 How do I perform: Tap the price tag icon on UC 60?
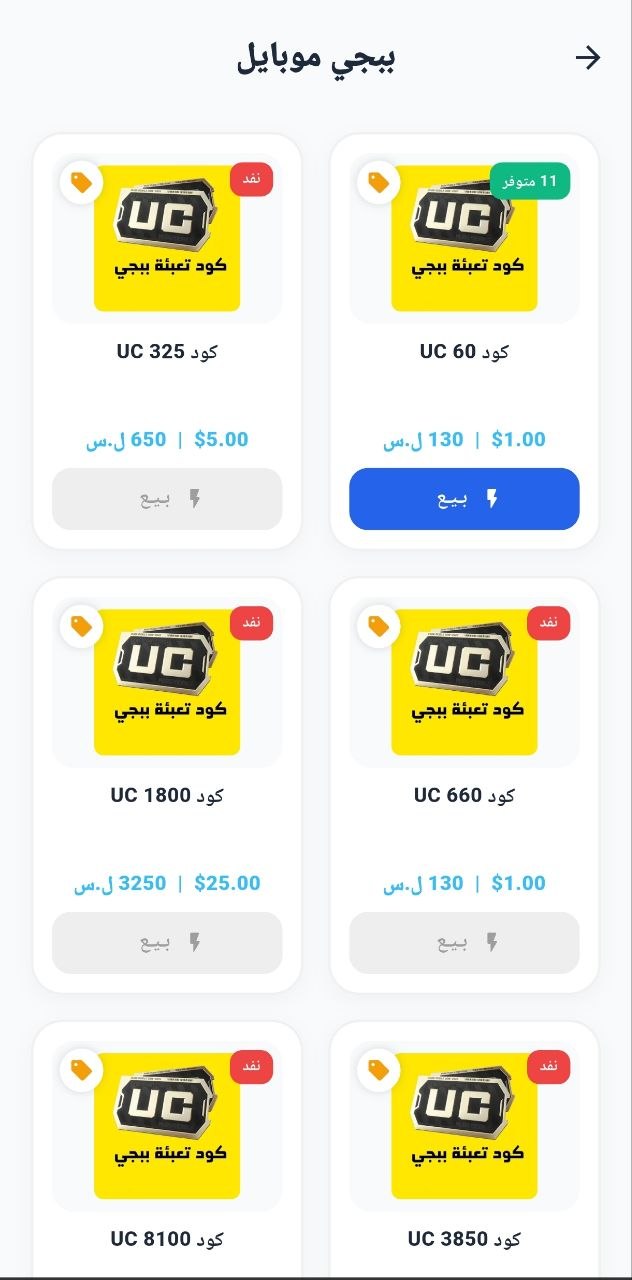pyautogui.click(x=379, y=182)
